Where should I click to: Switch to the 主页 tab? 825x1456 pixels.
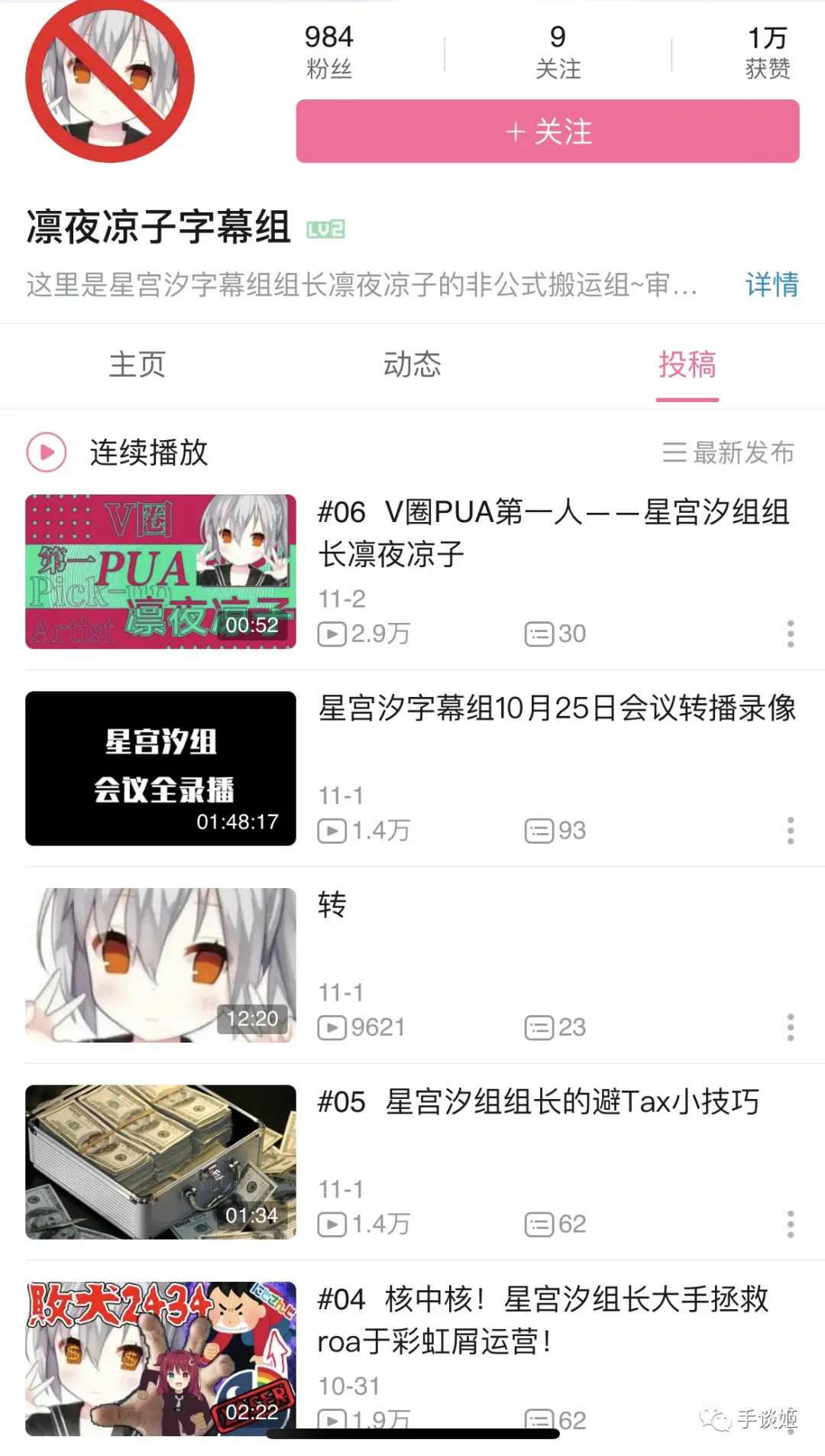137,365
